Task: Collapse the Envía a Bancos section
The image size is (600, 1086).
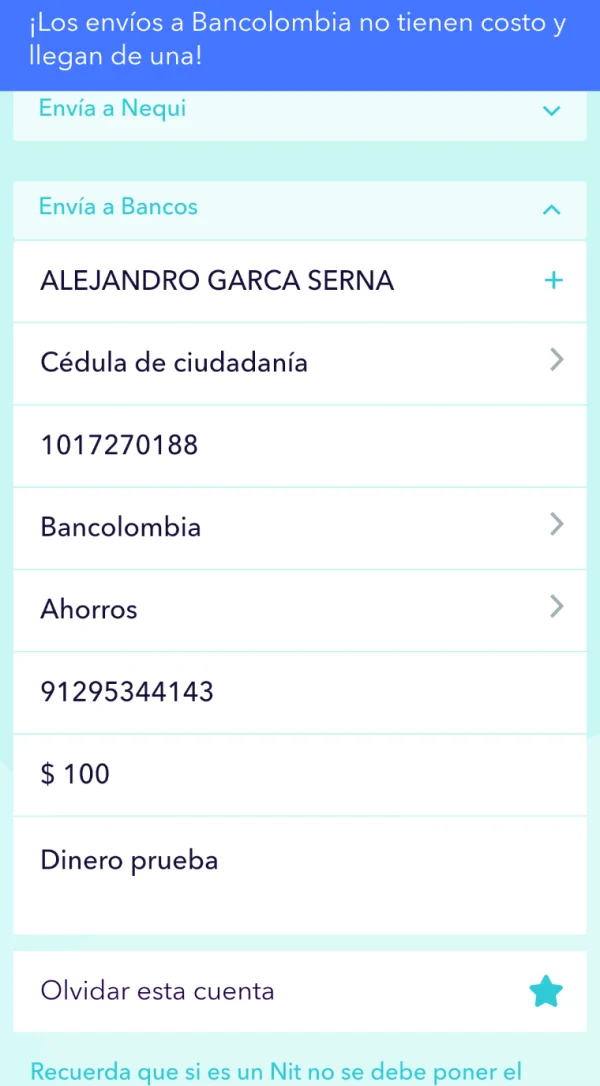Action: pos(551,209)
